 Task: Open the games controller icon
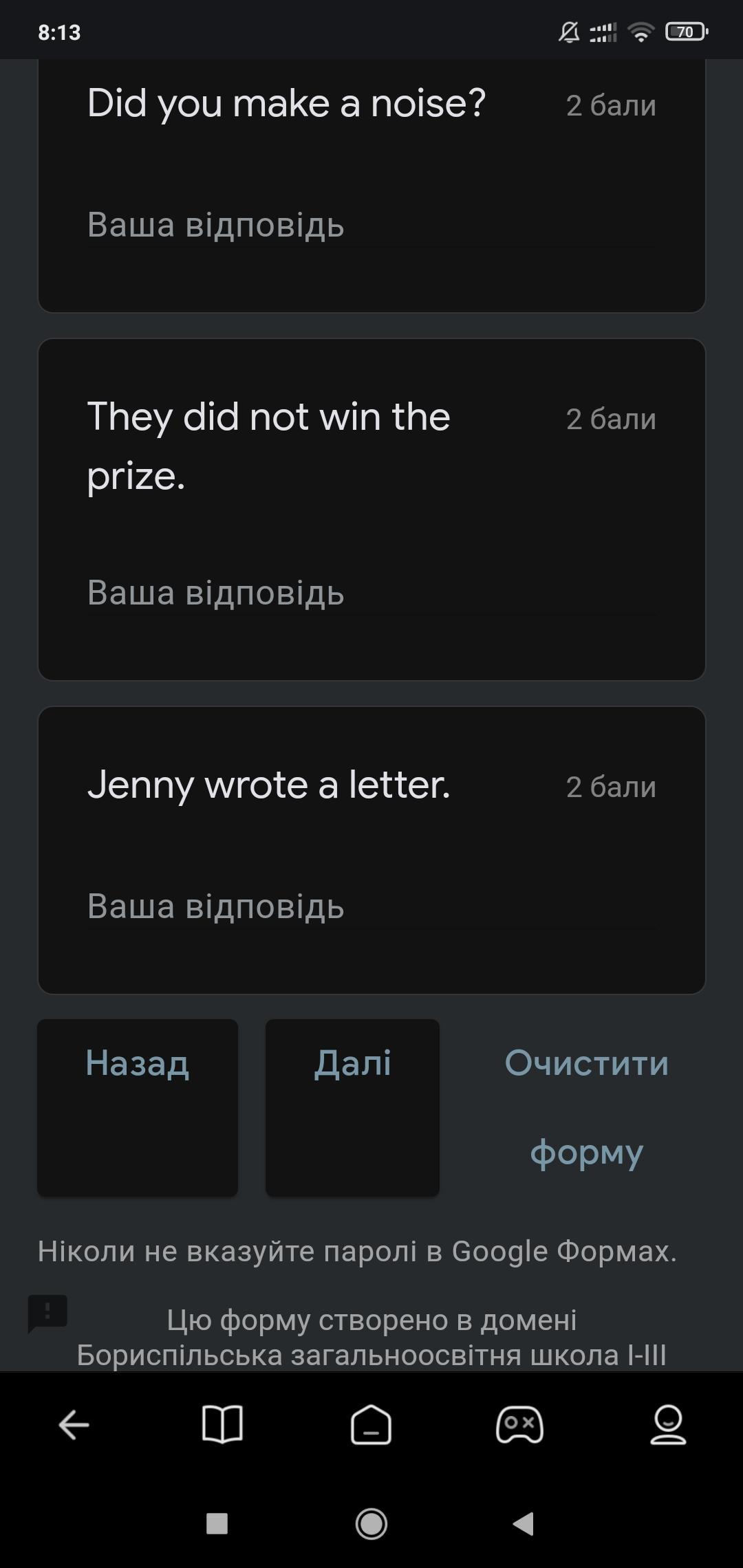click(x=519, y=1424)
